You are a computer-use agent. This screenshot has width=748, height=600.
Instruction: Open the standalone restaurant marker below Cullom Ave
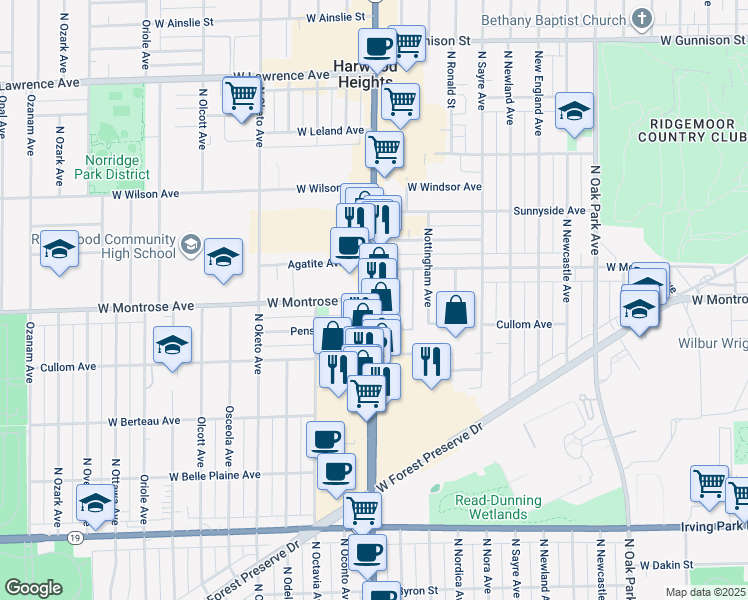coord(431,362)
